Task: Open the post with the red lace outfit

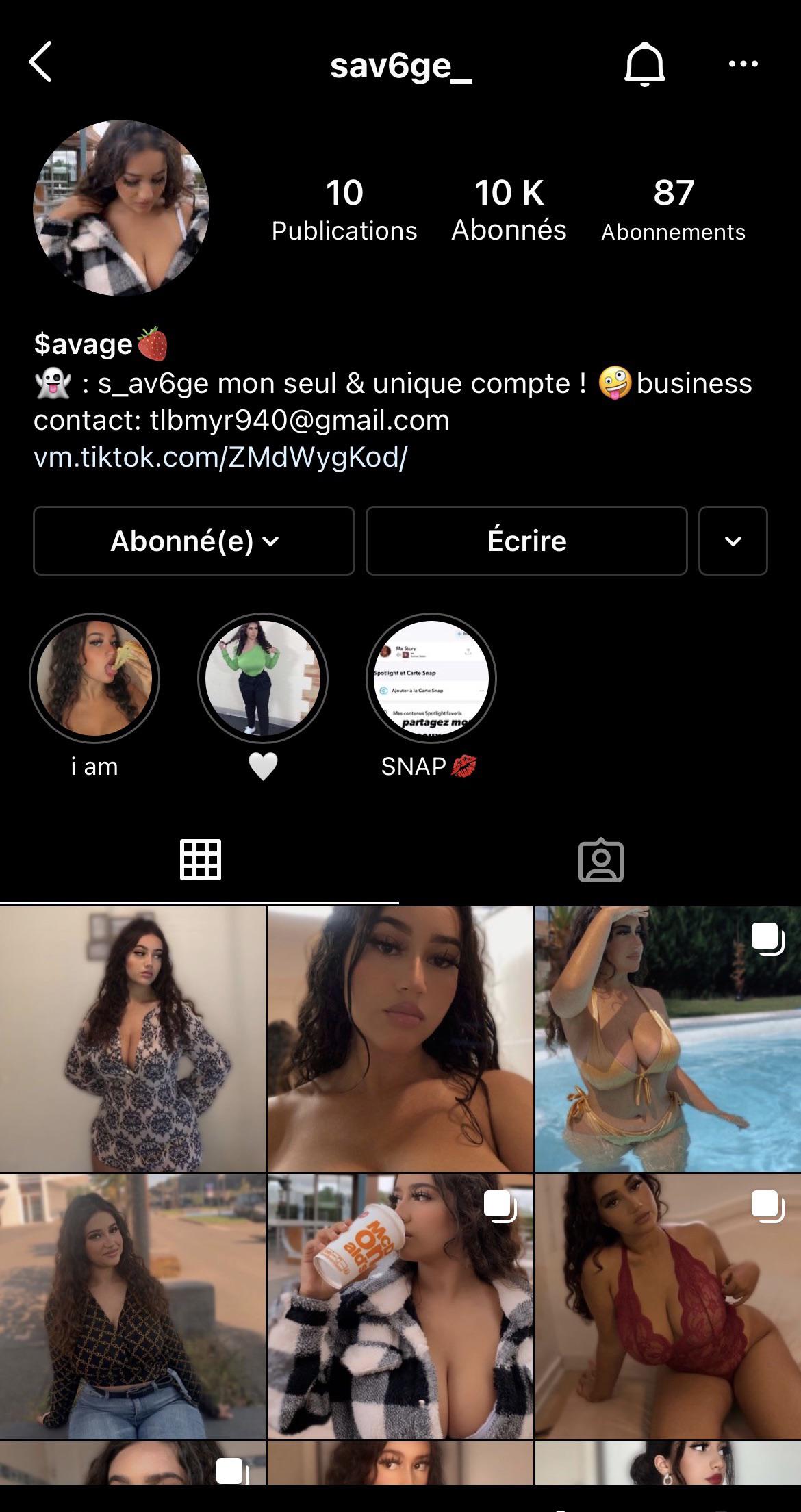Action: (667, 1306)
